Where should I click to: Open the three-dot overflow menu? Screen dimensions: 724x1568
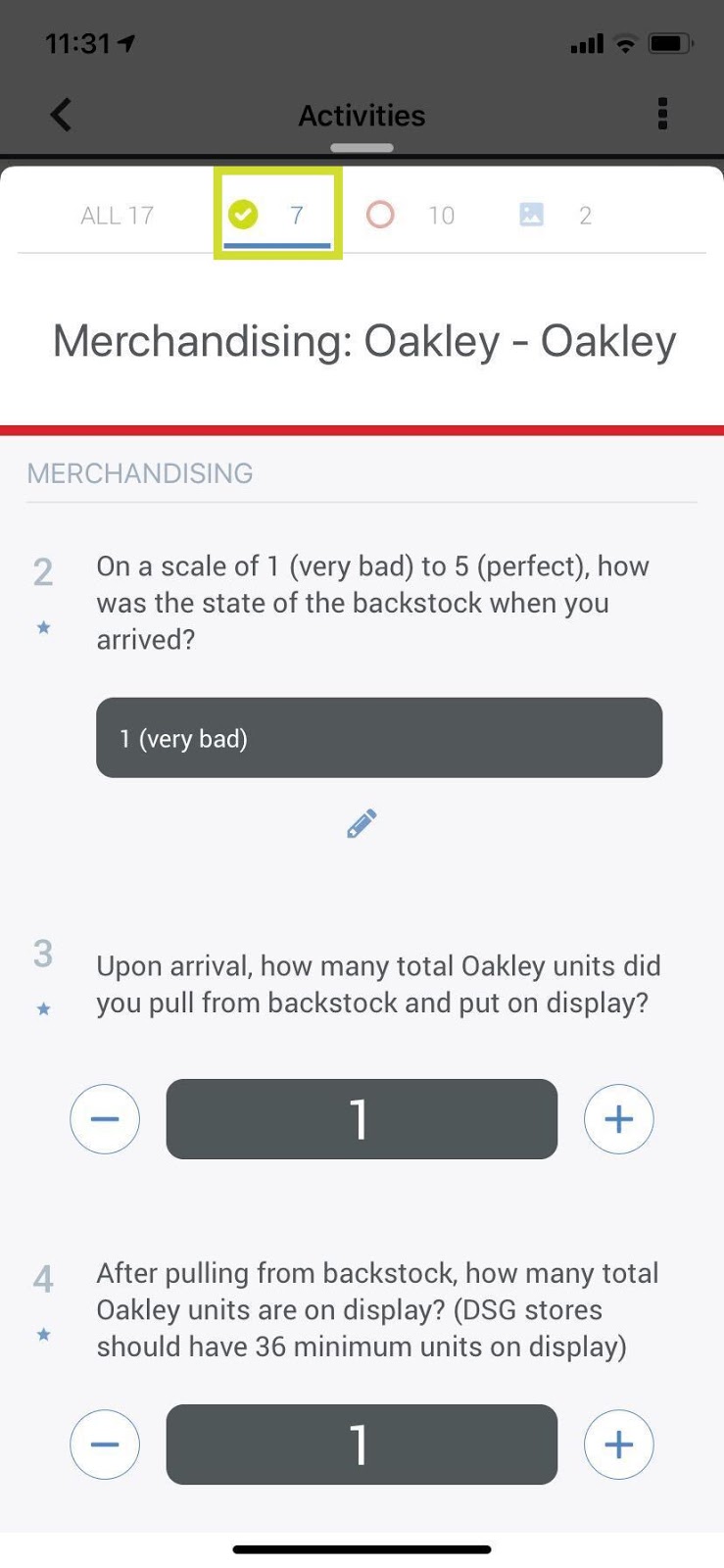[x=663, y=114]
